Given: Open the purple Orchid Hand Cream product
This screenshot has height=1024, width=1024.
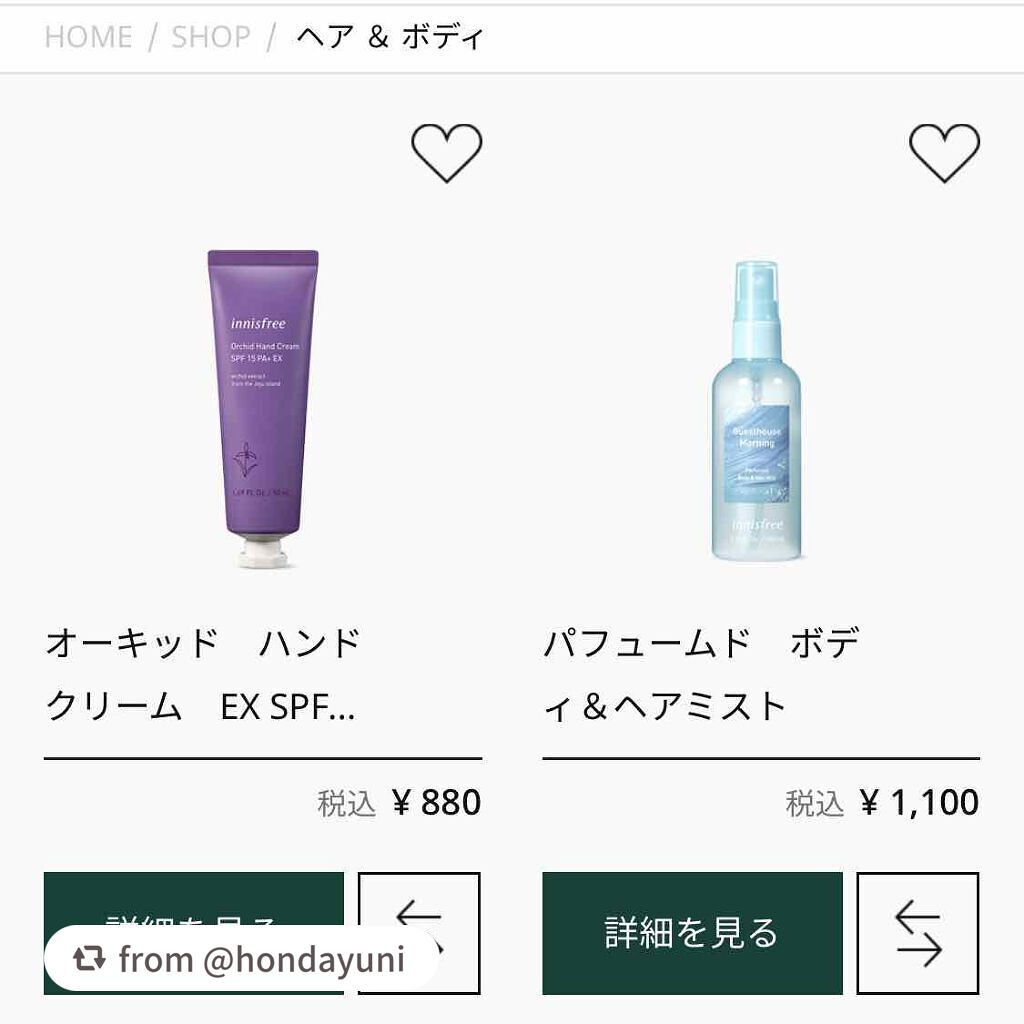Looking at the screenshot, I should click(263, 409).
